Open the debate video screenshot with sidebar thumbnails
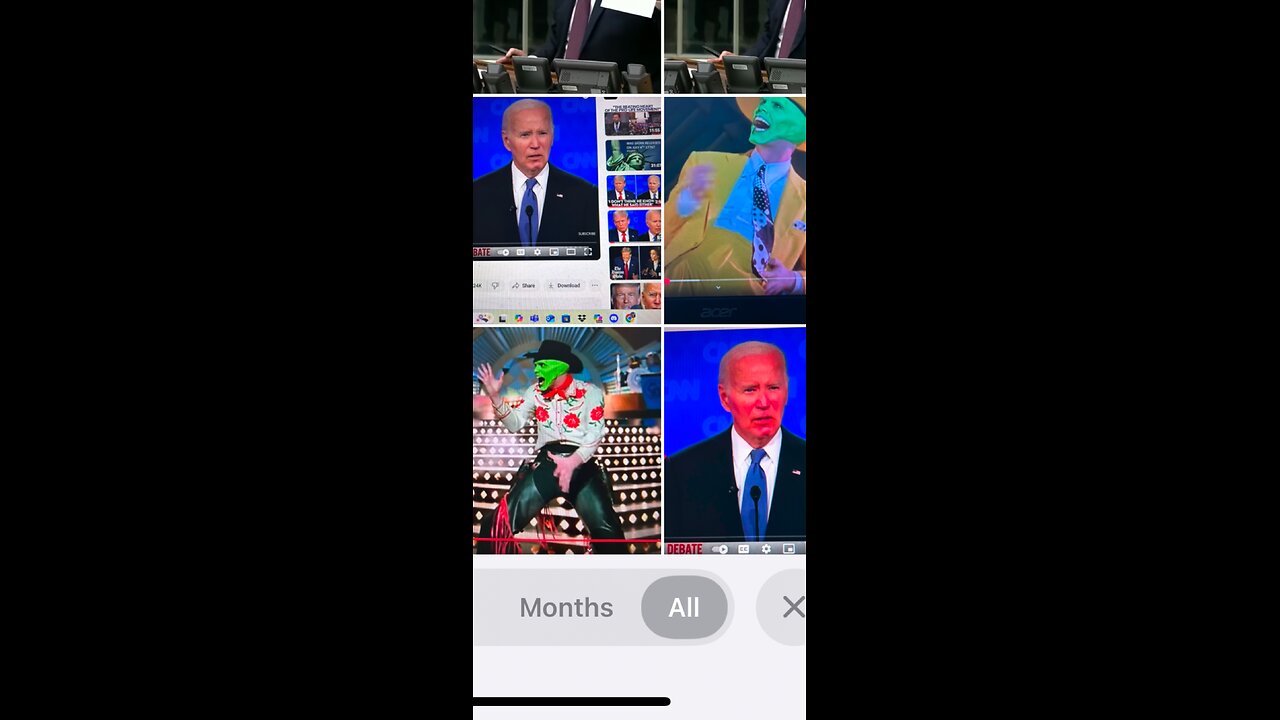The height and width of the screenshot is (720, 1280). 566,210
